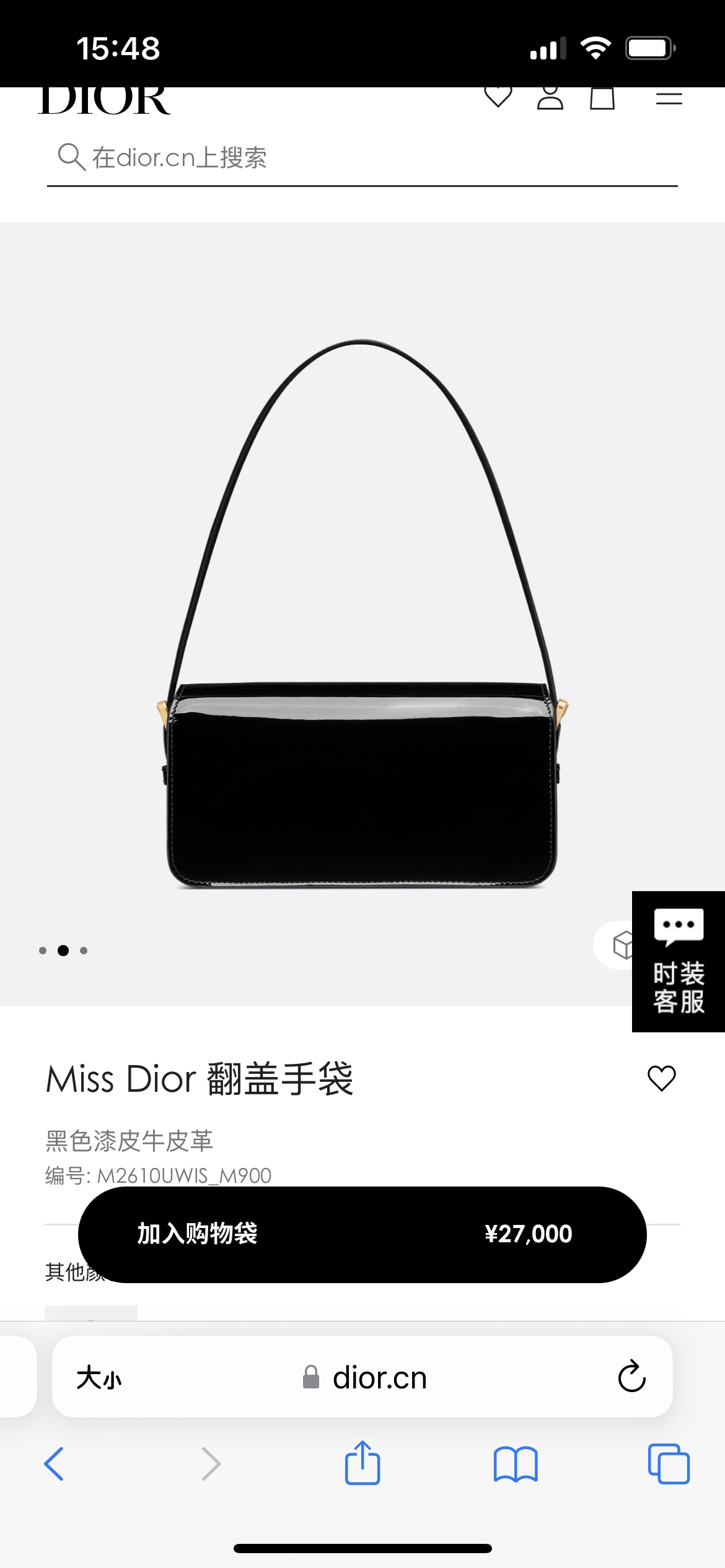Share this page from Safari toolbar
This screenshot has height=1568, width=725.
pyautogui.click(x=362, y=1463)
